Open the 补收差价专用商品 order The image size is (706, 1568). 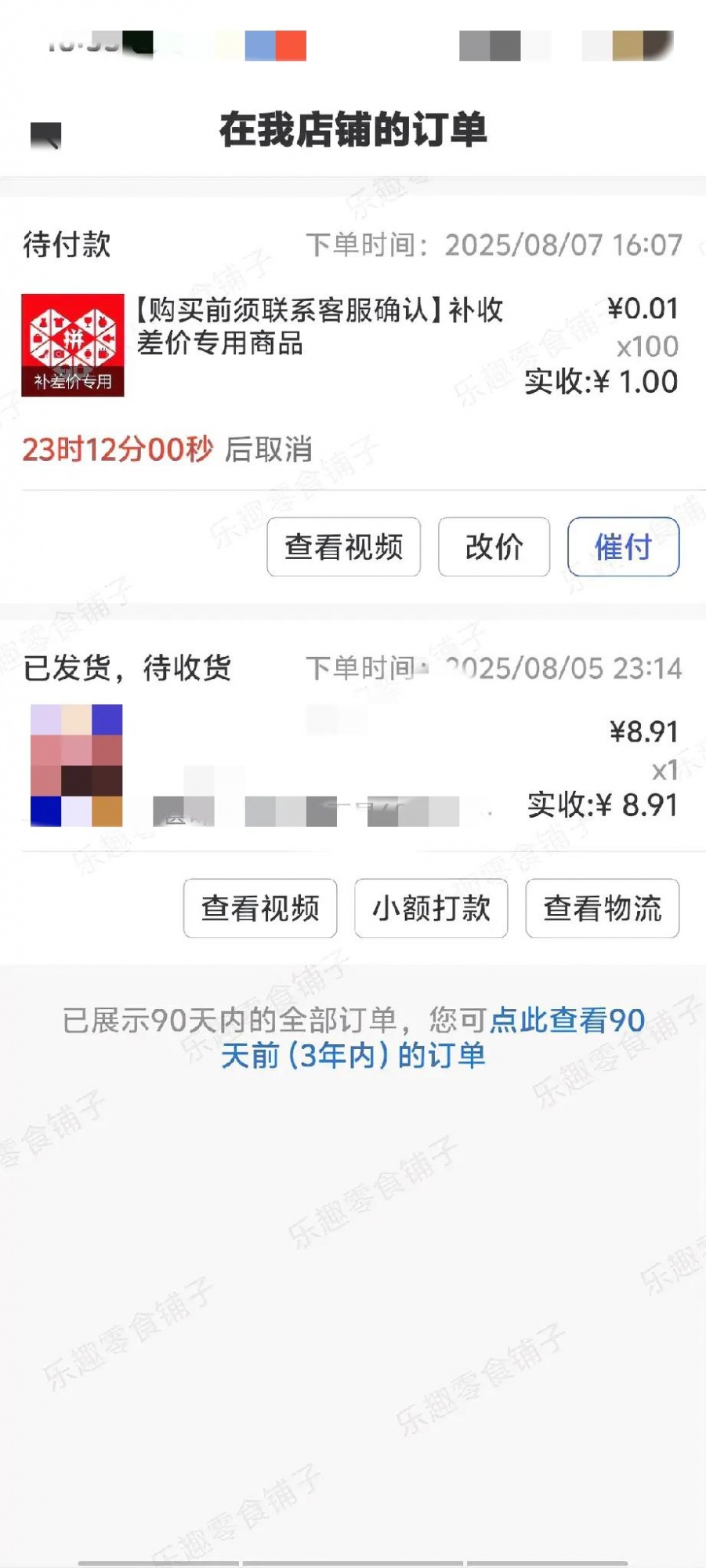click(x=320, y=327)
